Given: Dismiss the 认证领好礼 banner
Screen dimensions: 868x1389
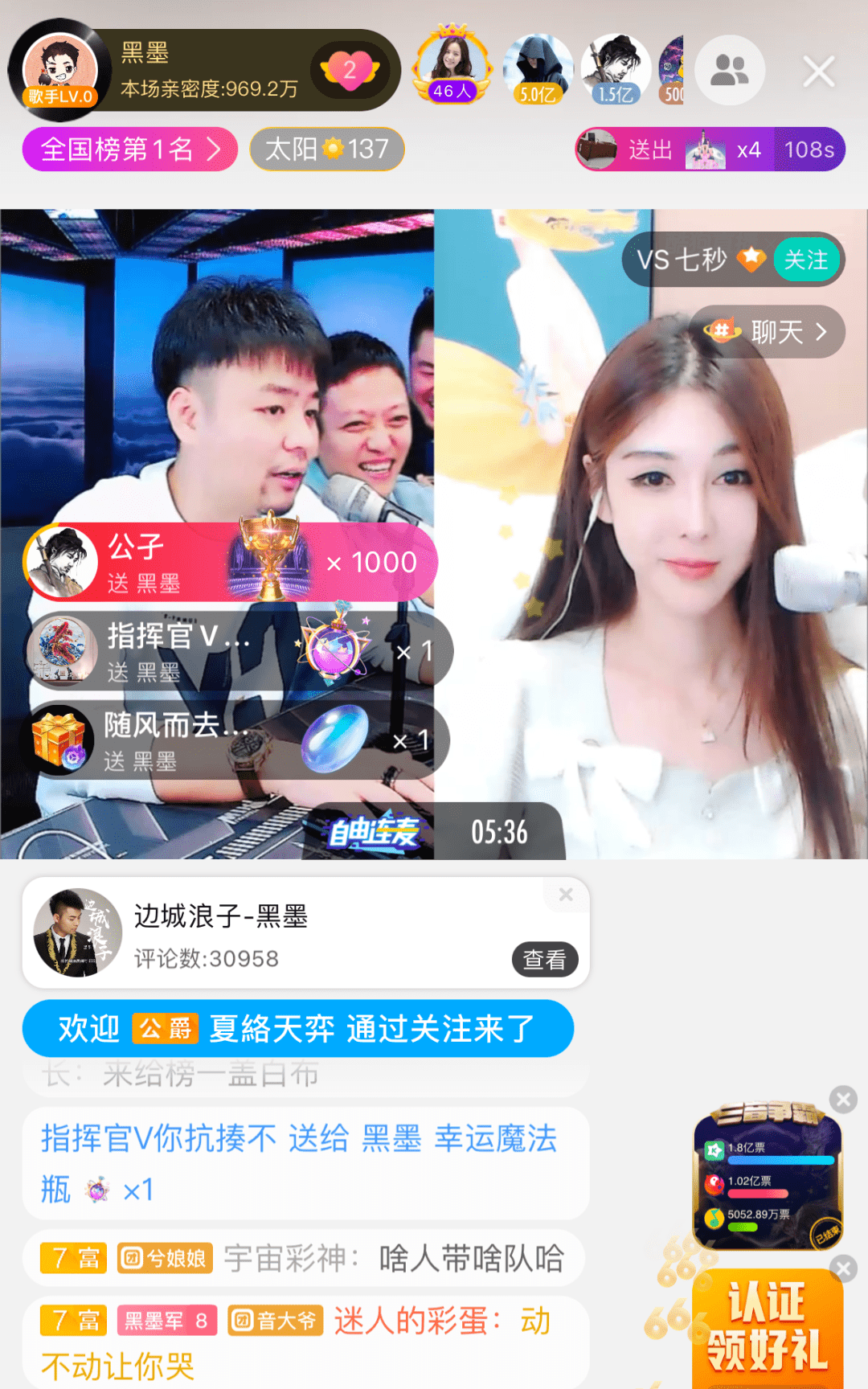Looking at the screenshot, I should tap(843, 1269).
